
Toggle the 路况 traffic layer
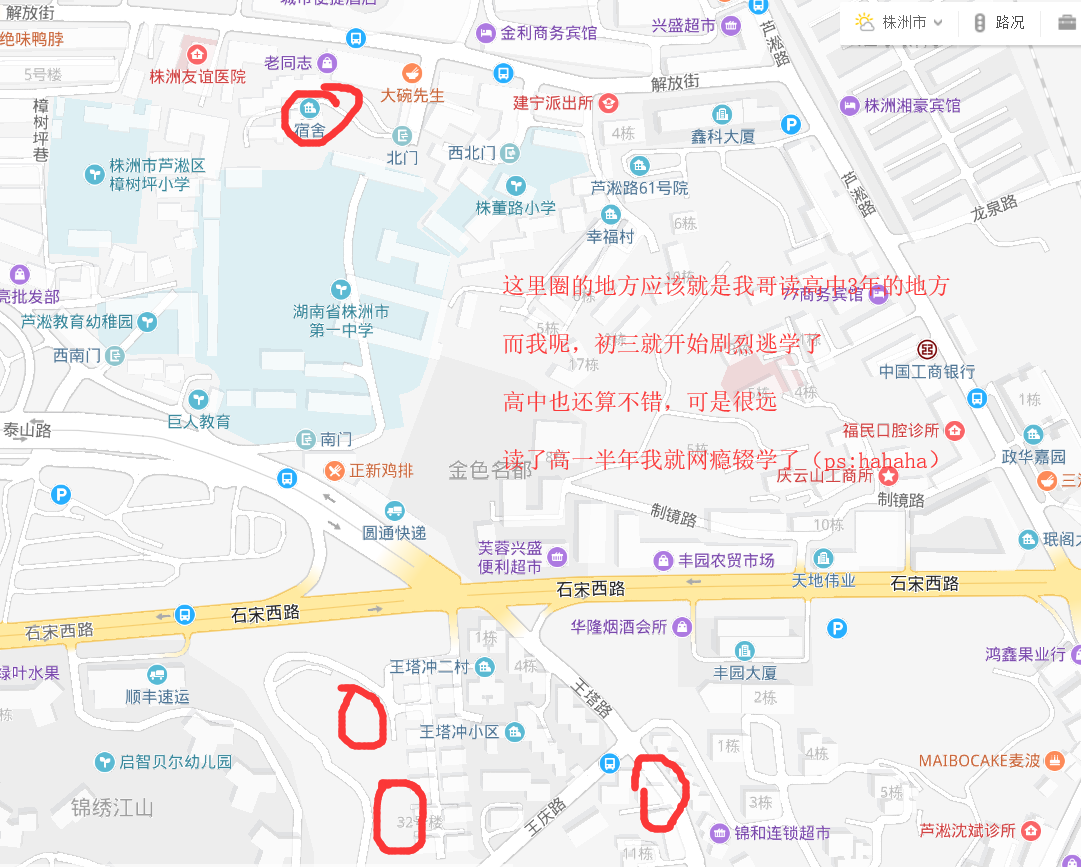pos(999,22)
